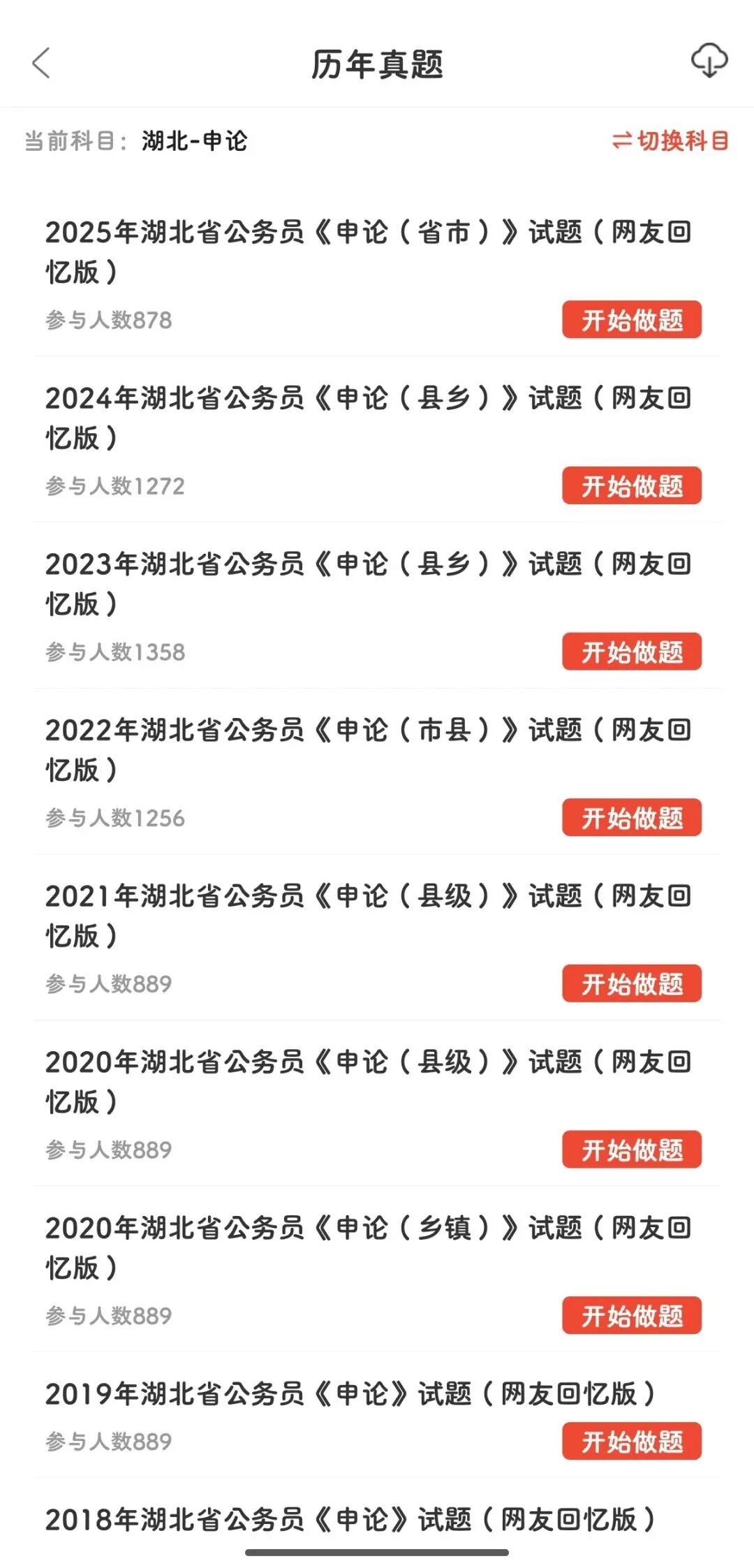Open the 2018年湖北省公务员《申论》 paper row
The height and width of the screenshot is (1568, 754).
click(x=350, y=1520)
